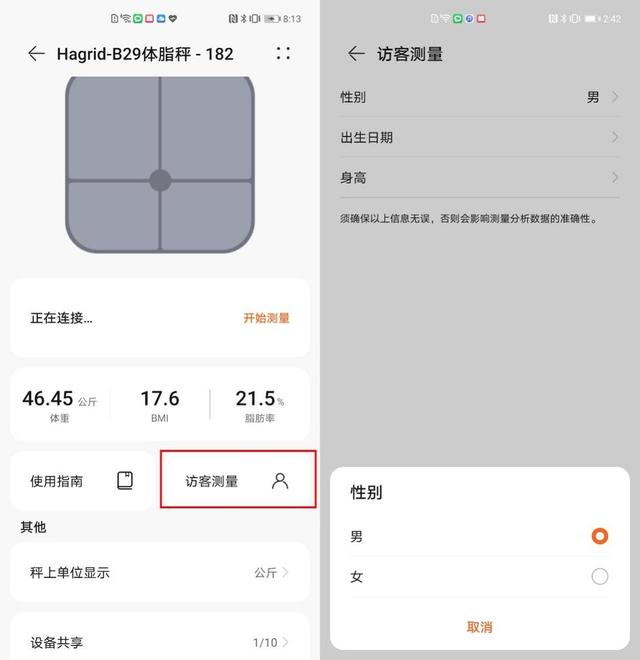This screenshot has width=640, height=660.
Task: Open the 秤上单位显示 setting
Action: 160,573
